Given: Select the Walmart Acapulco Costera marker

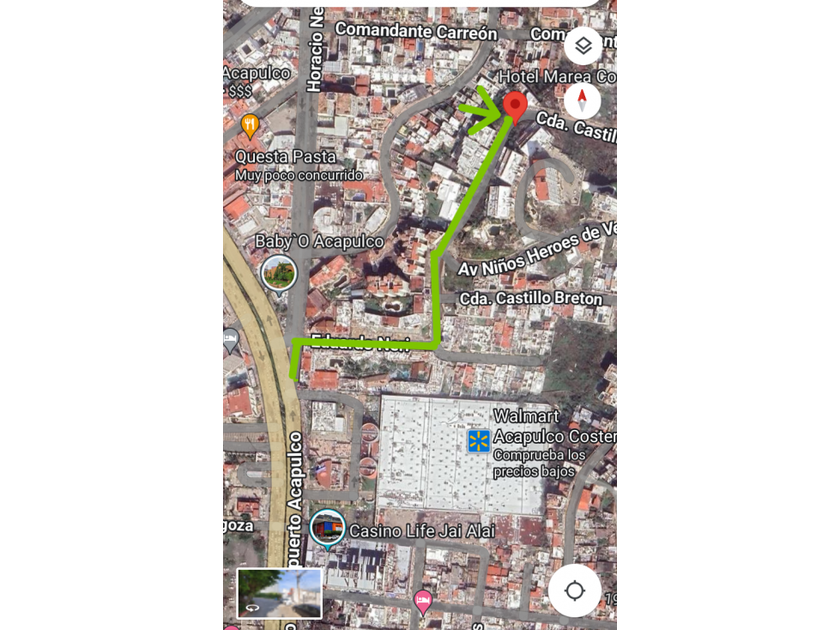Looking at the screenshot, I should tap(479, 440).
